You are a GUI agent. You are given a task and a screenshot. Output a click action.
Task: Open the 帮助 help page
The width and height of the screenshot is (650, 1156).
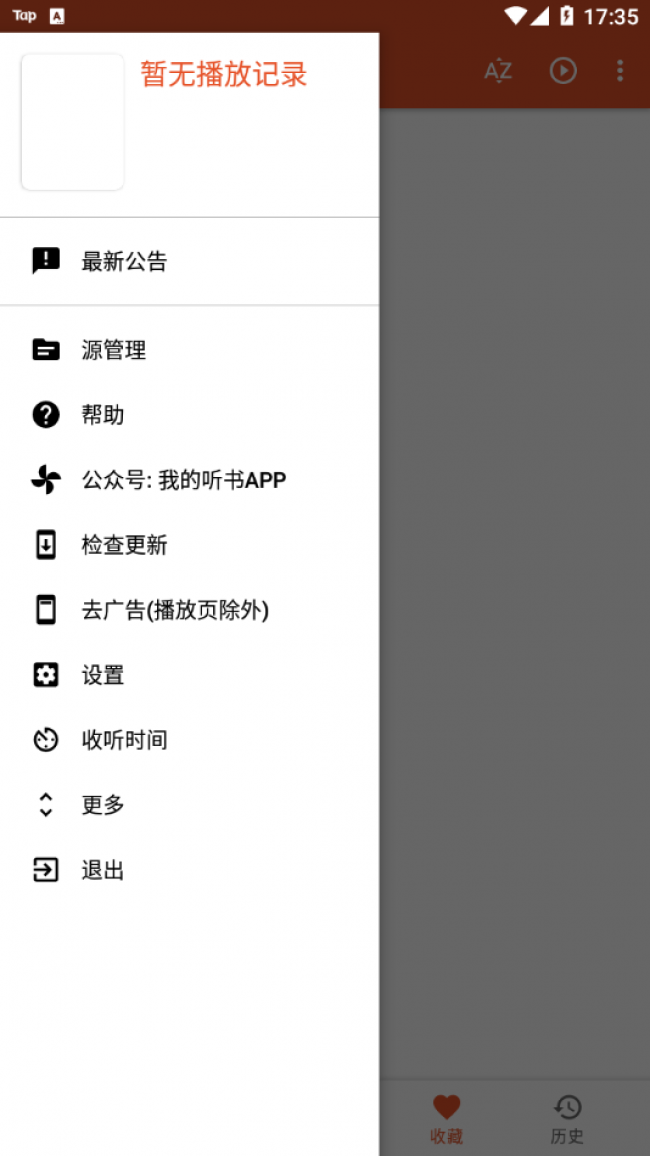[x=189, y=415]
